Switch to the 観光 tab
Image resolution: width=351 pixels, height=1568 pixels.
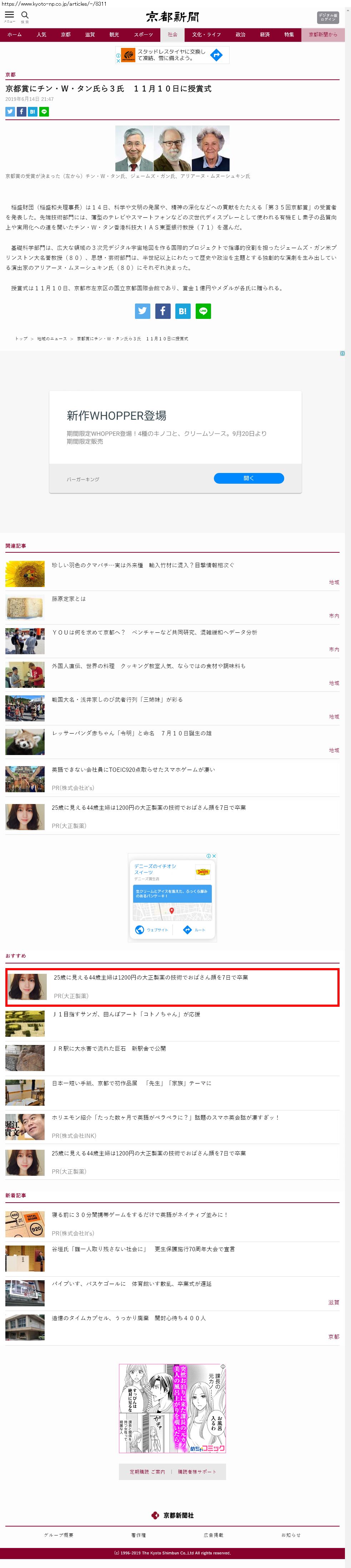(x=114, y=35)
